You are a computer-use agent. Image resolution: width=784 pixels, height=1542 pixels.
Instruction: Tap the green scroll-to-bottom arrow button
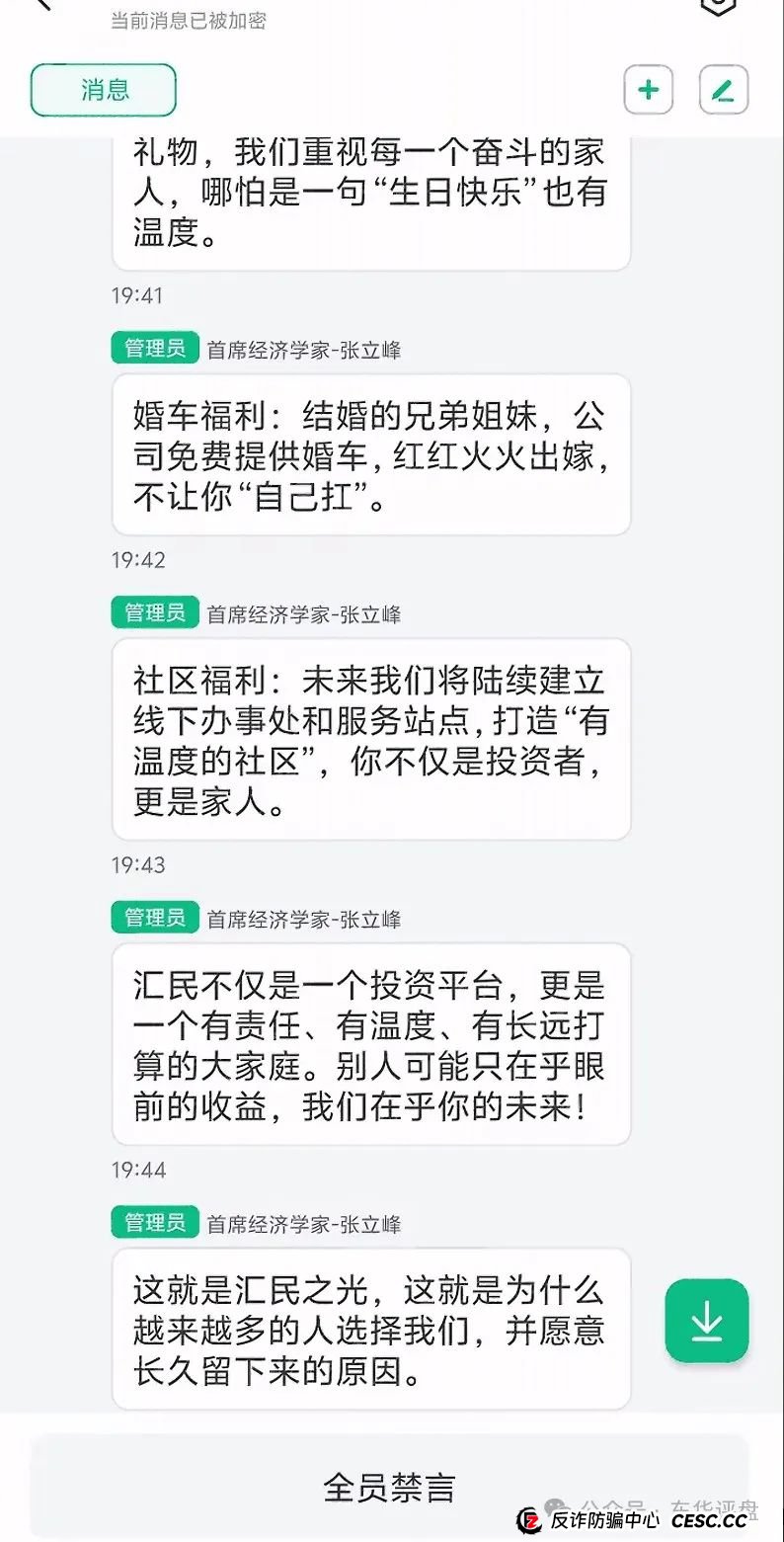tap(707, 1319)
